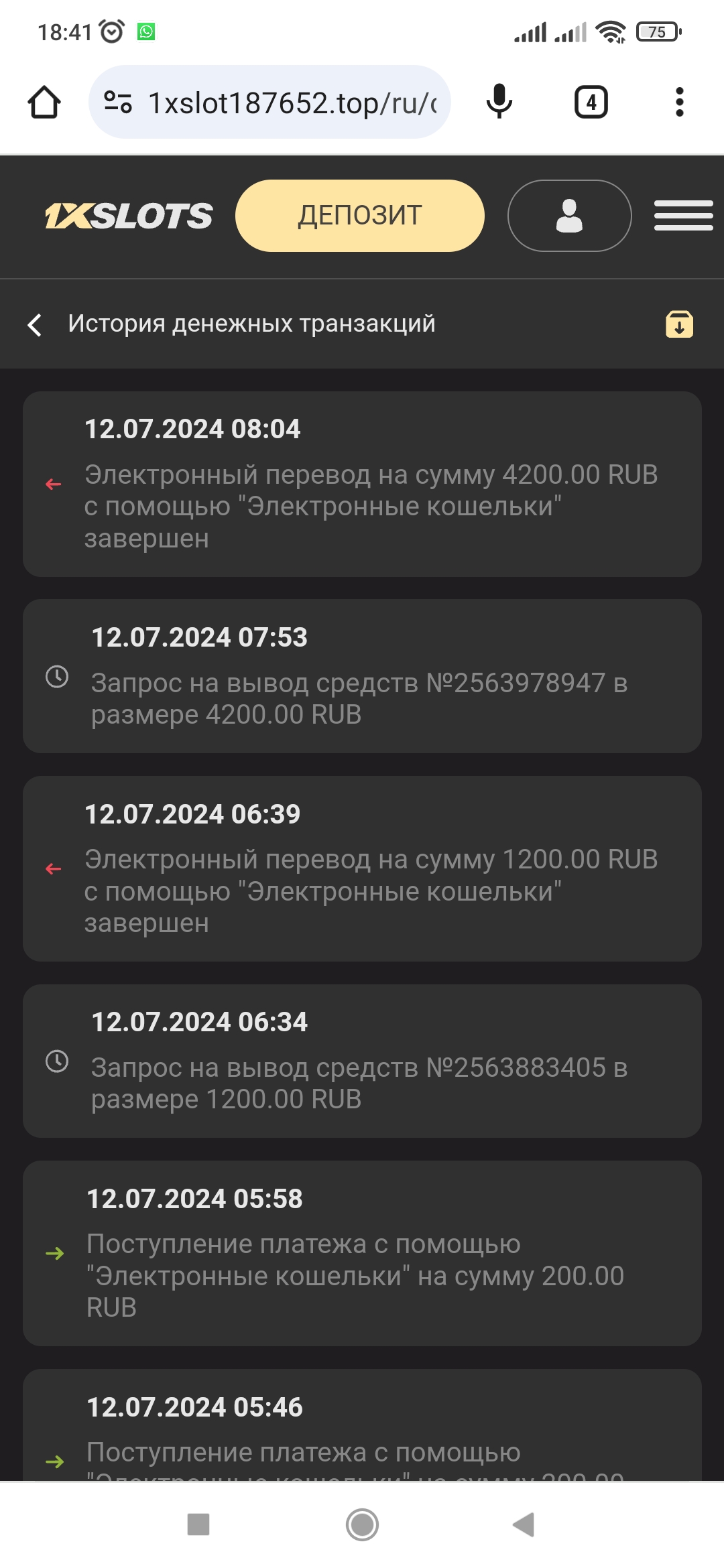Open the user profile icon

569,216
